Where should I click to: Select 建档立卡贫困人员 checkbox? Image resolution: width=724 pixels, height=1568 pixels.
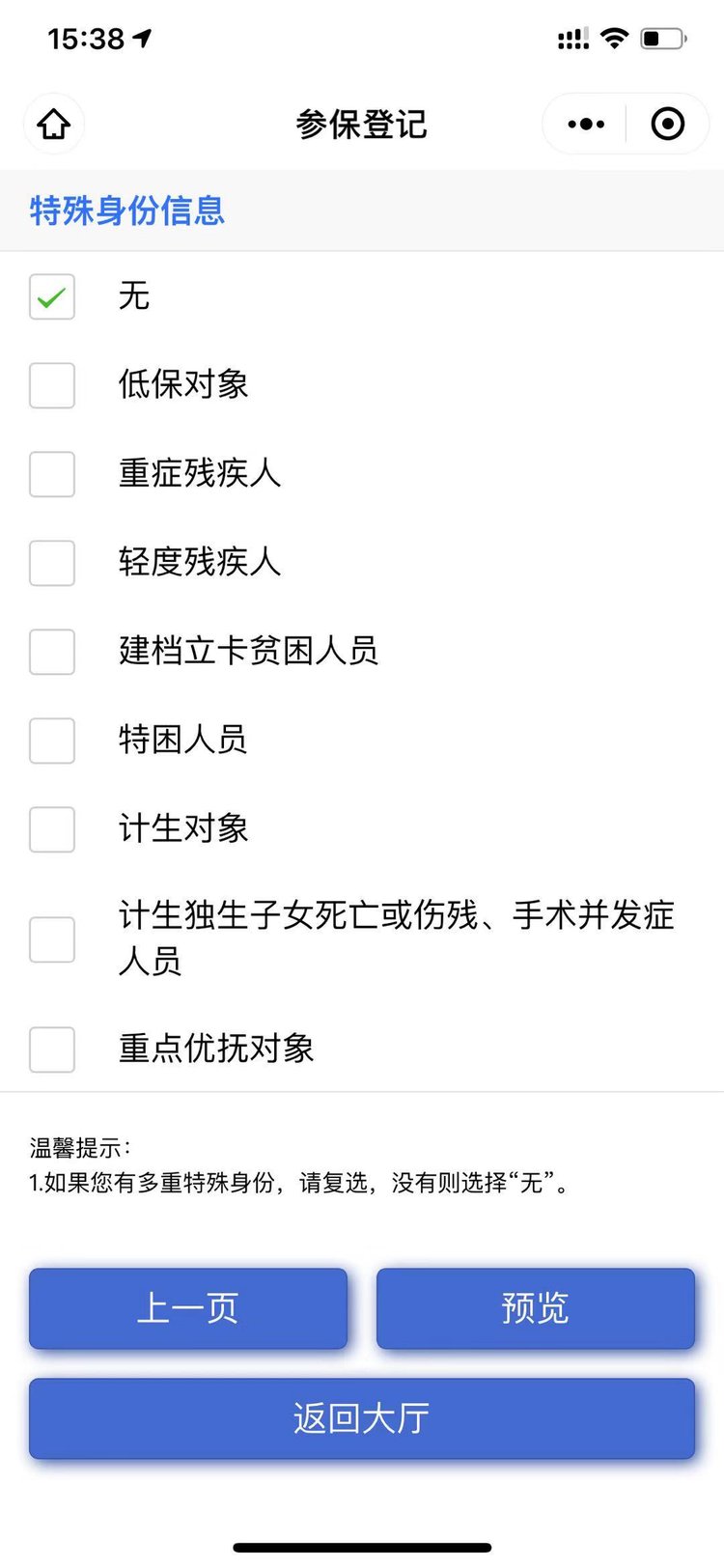click(52, 652)
